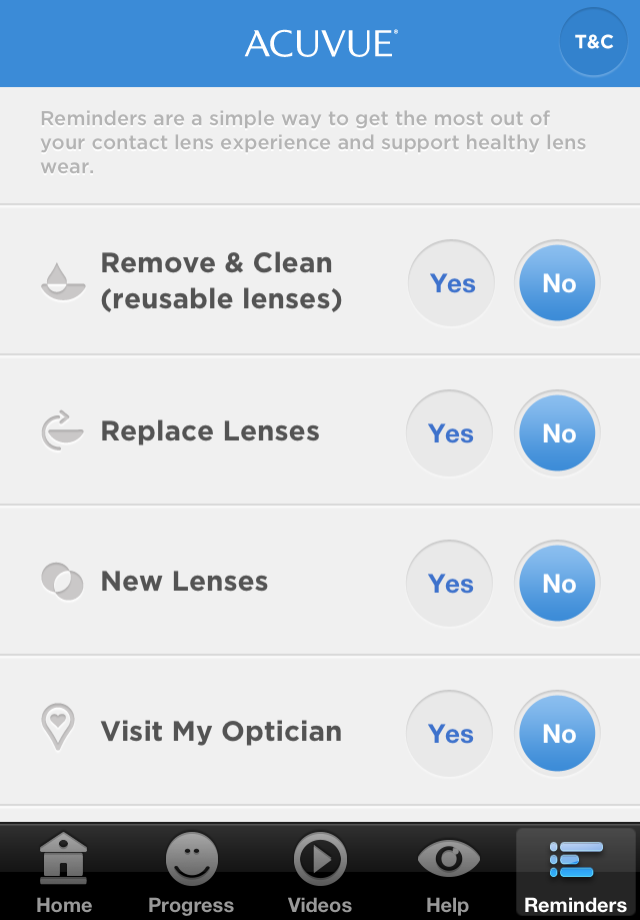
Task: Open the T&C button
Action: click(594, 42)
